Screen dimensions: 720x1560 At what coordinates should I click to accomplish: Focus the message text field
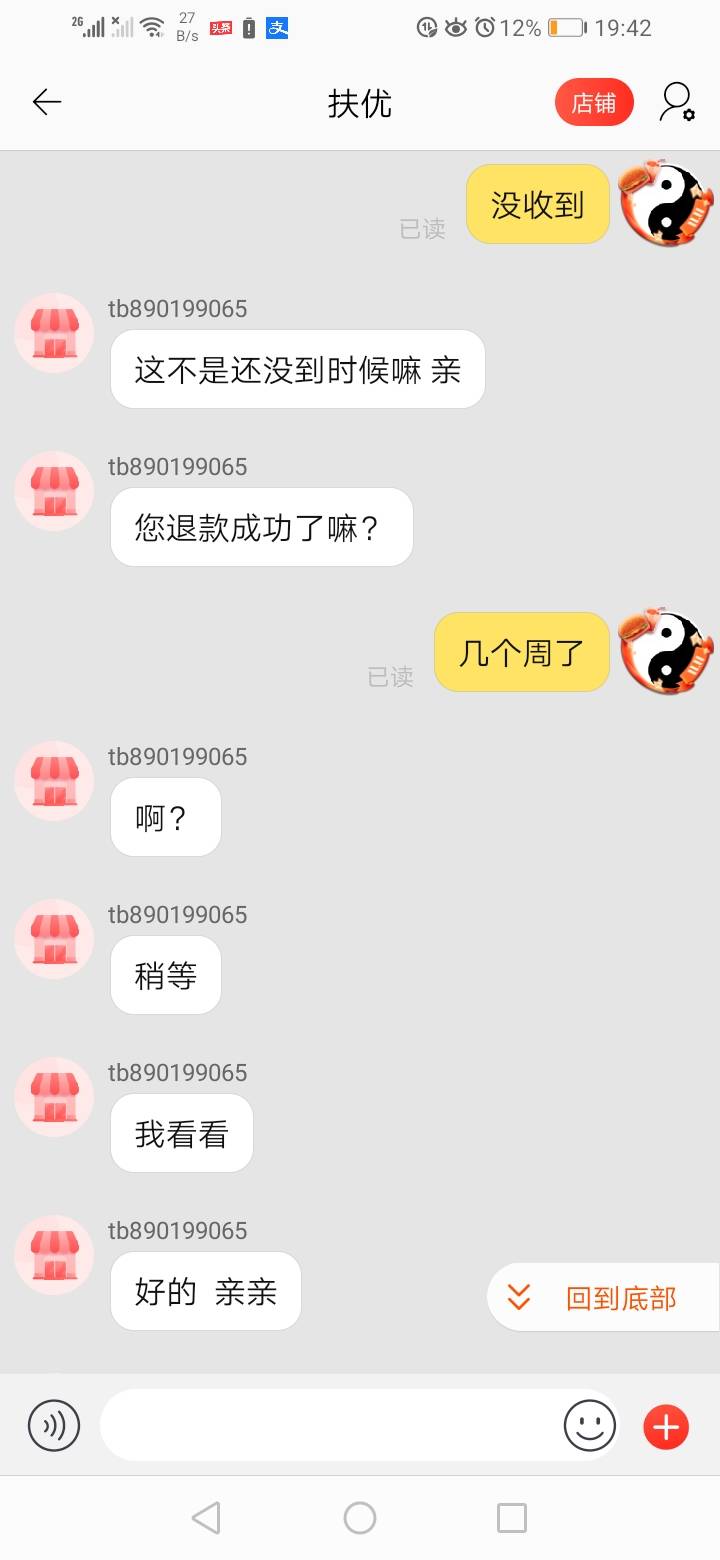[x=330, y=1425]
